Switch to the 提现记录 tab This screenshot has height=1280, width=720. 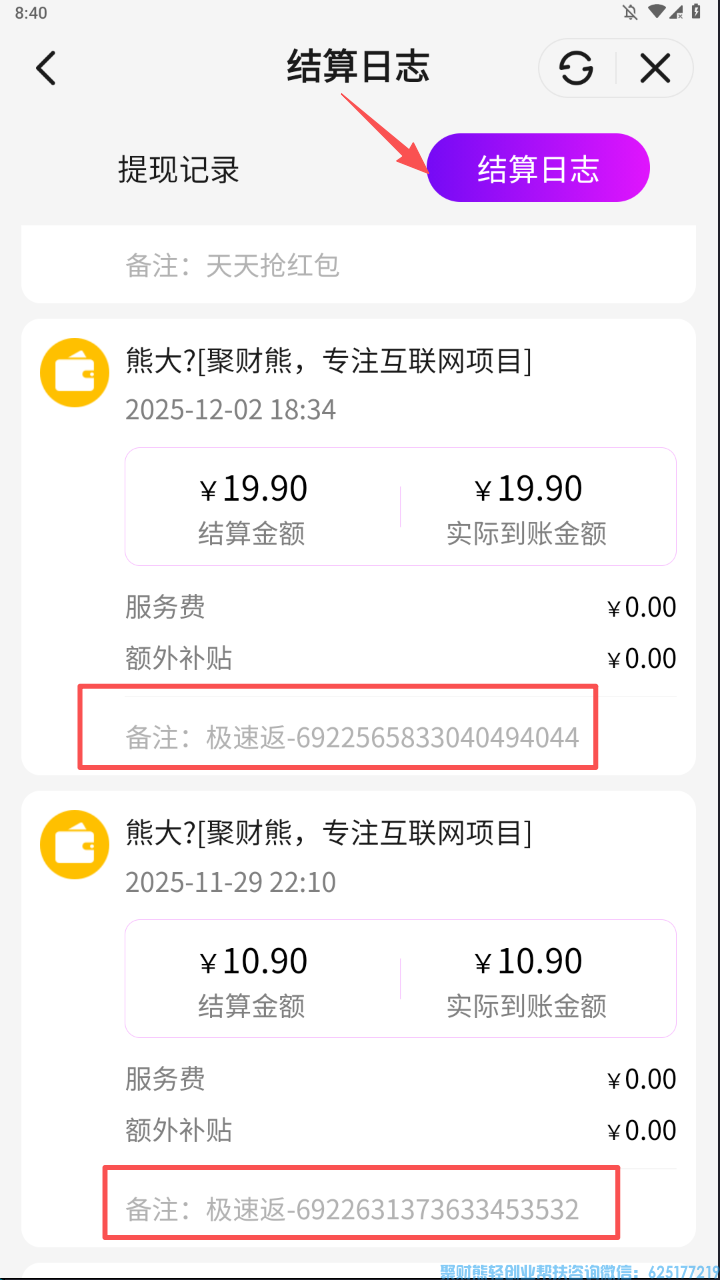(179, 170)
